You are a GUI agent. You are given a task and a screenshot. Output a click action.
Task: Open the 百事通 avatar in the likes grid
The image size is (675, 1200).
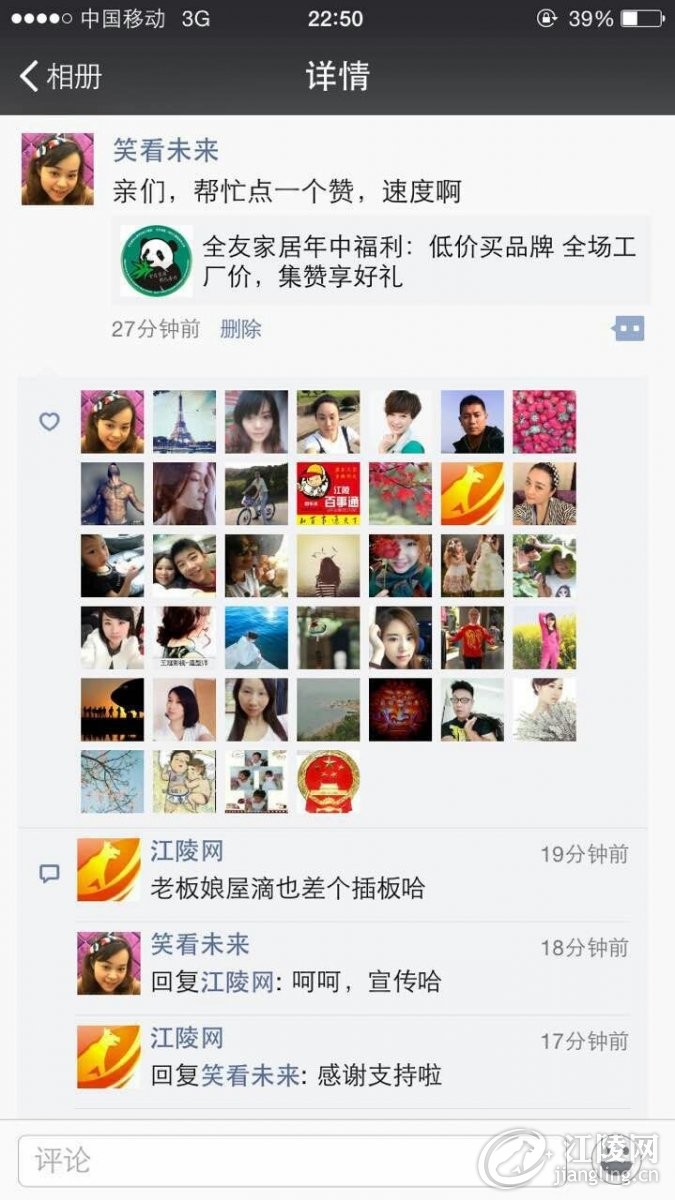coord(328,493)
